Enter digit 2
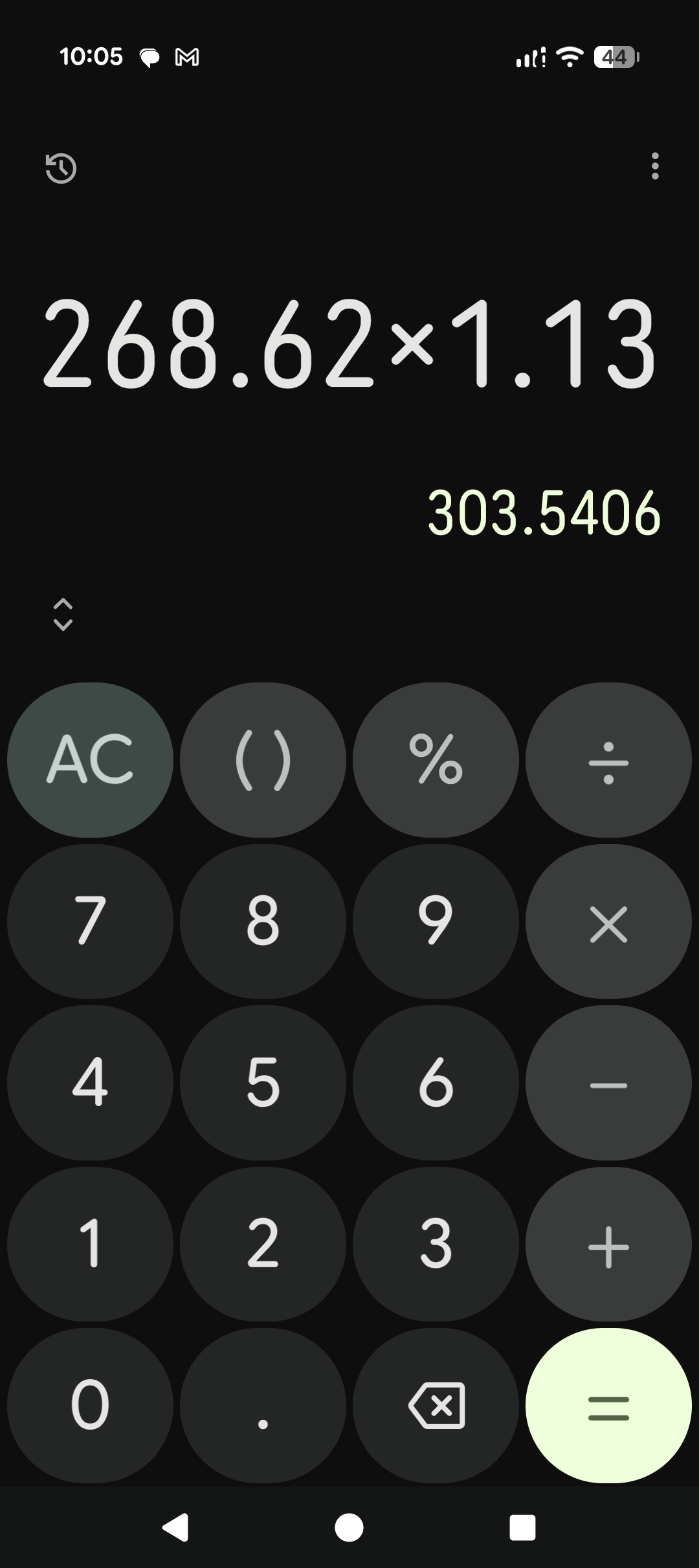Screen dimensions: 699x1568 (x=263, y=1245)
